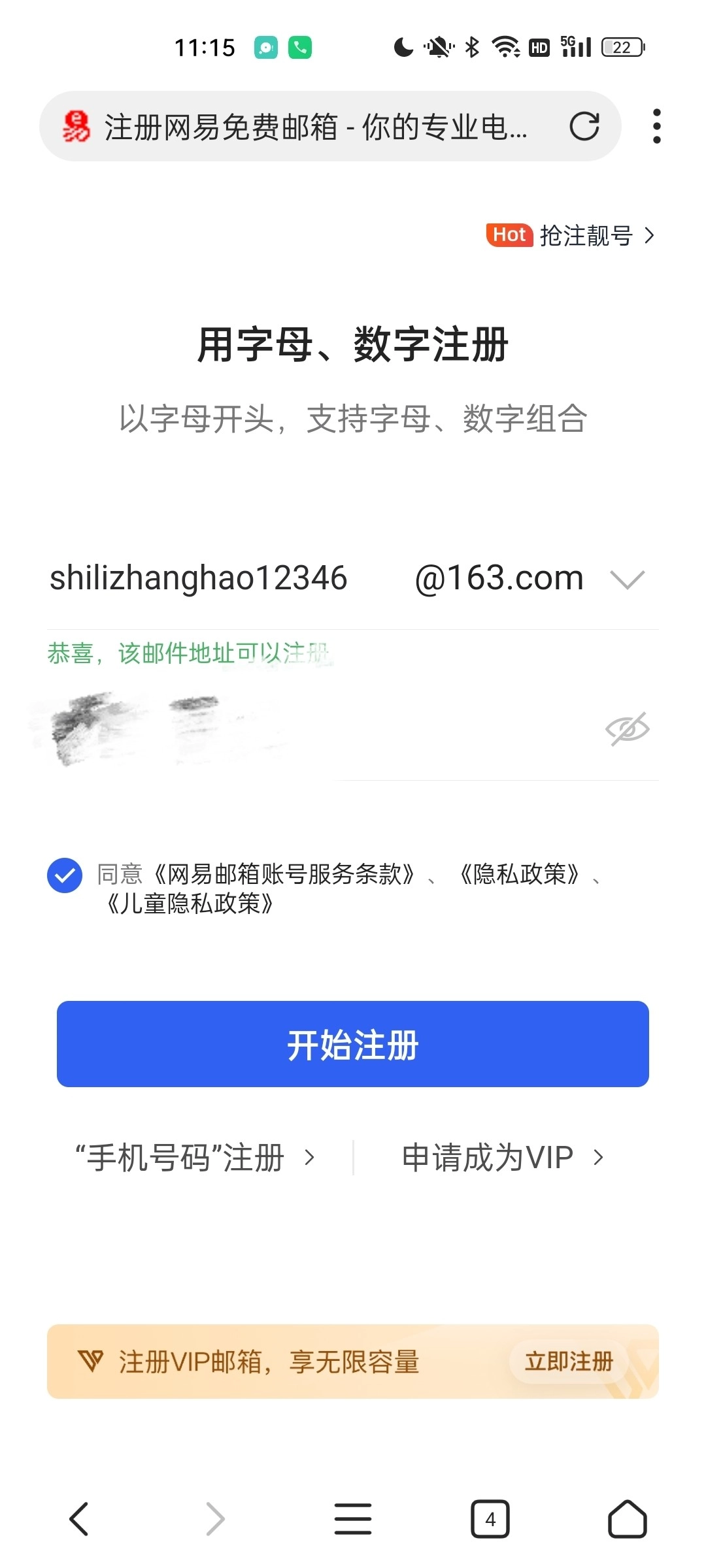Tap 立即注册 on the VIP banner

tap(569, 1362)
